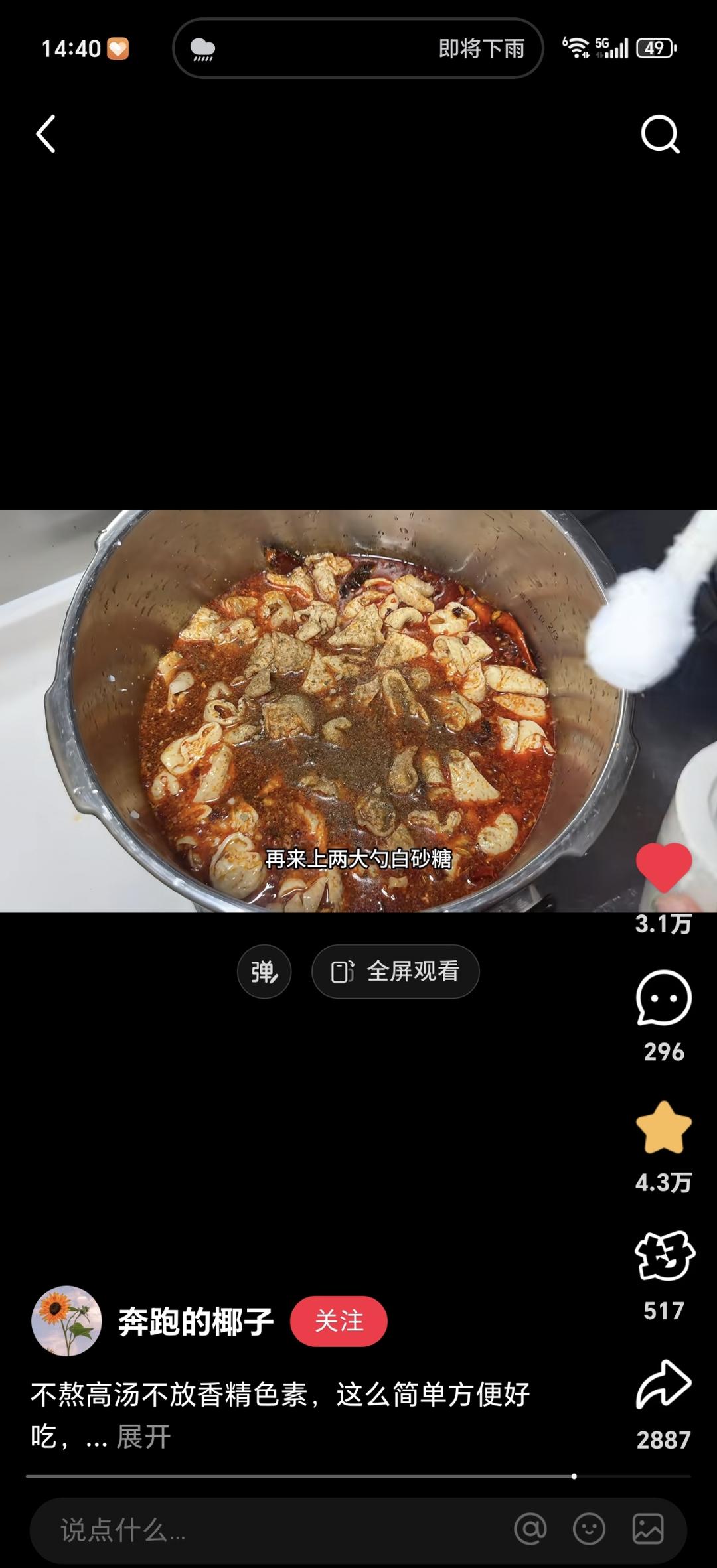Watch in fullscreen via 全屏观看
The width and height of the screenshot is (717, 1568).
(396, 972)
